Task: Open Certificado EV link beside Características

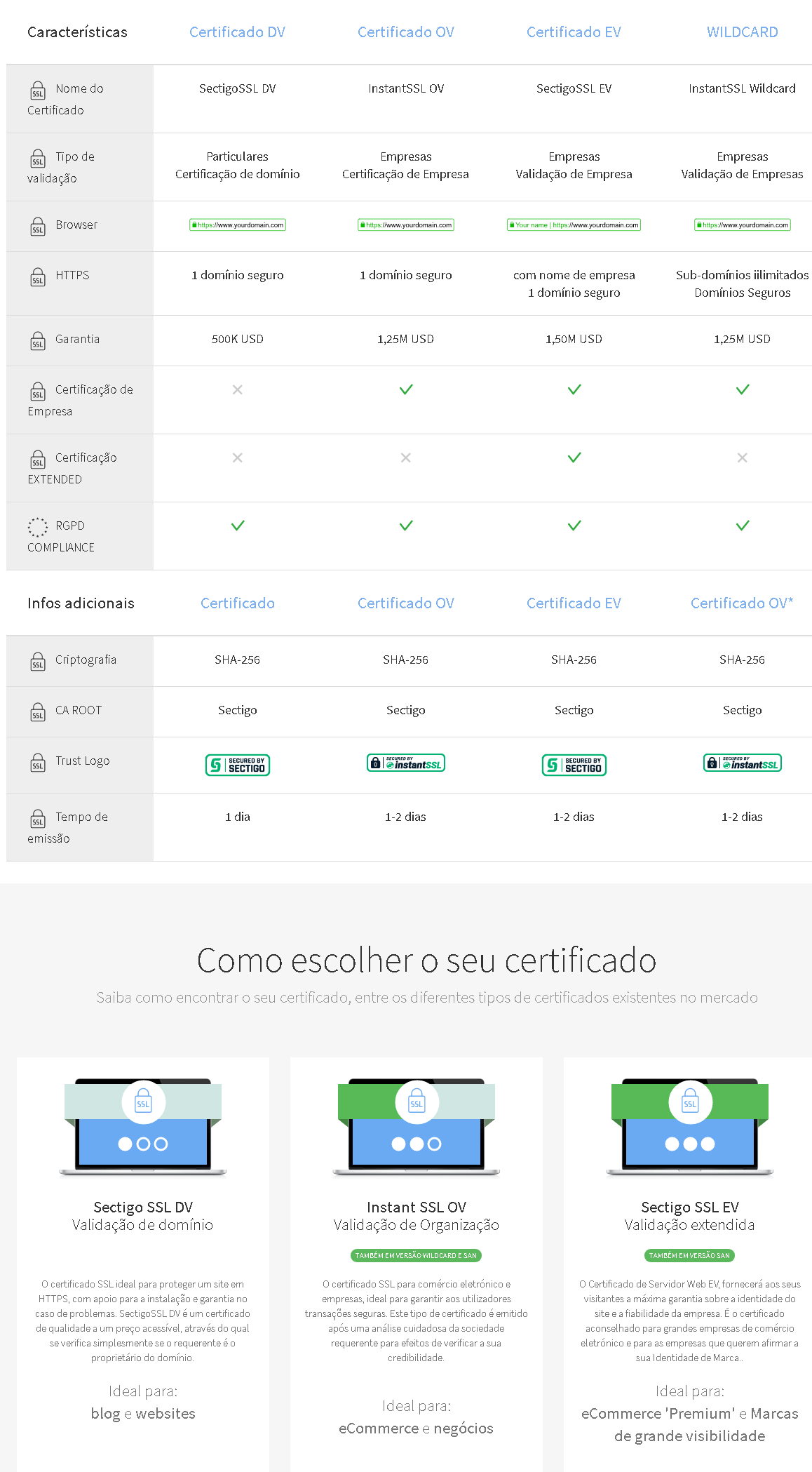Action: (574, 32)
